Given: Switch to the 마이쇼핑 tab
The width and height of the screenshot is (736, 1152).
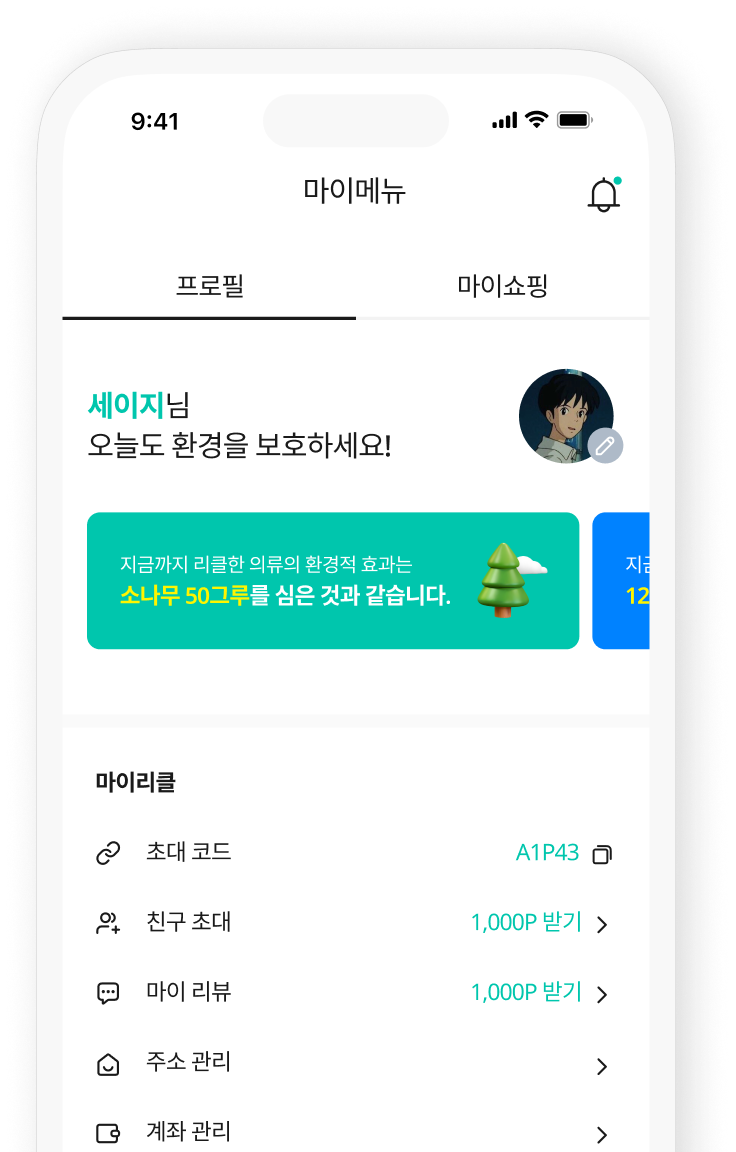Looking at the screenshot, I should pos(503,286).
